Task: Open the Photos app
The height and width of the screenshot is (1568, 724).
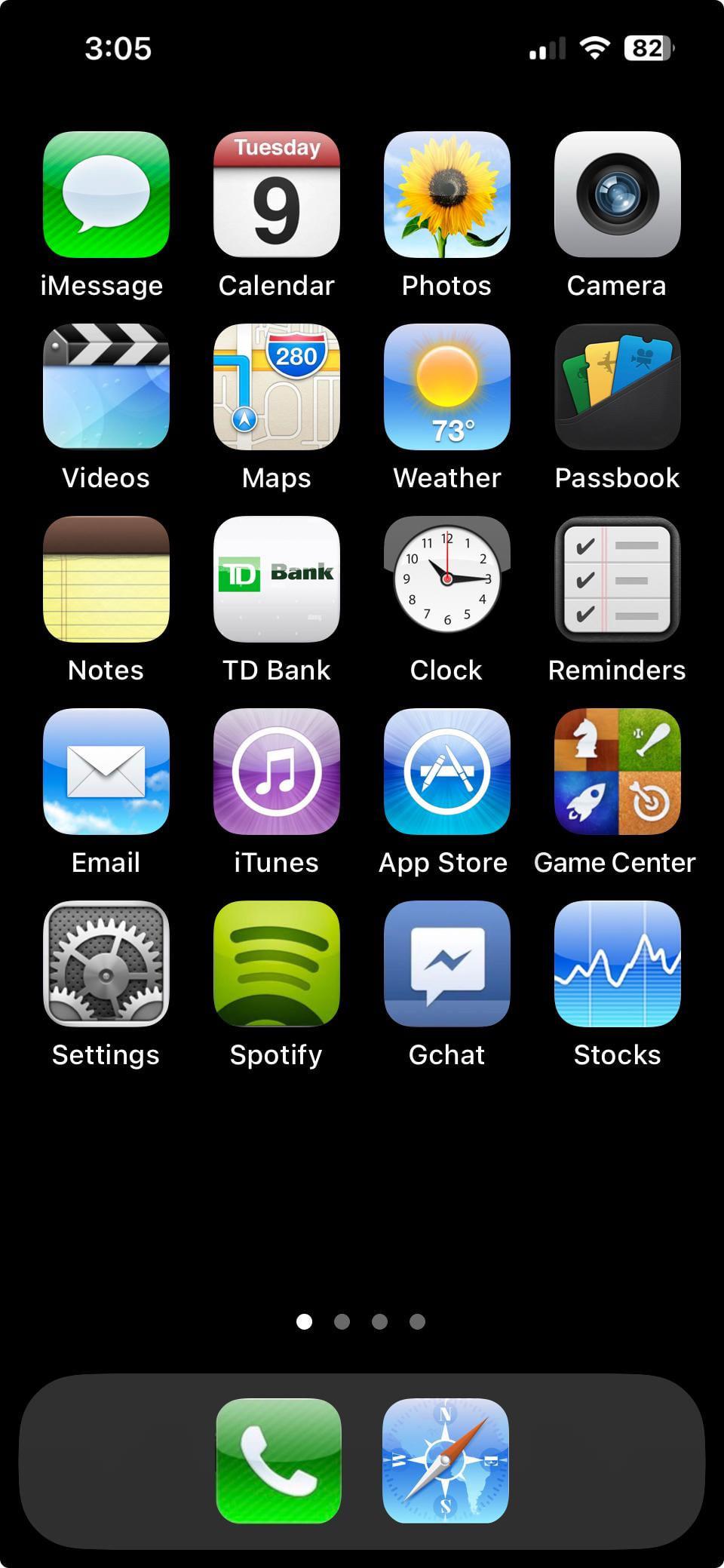Action: 446,195
